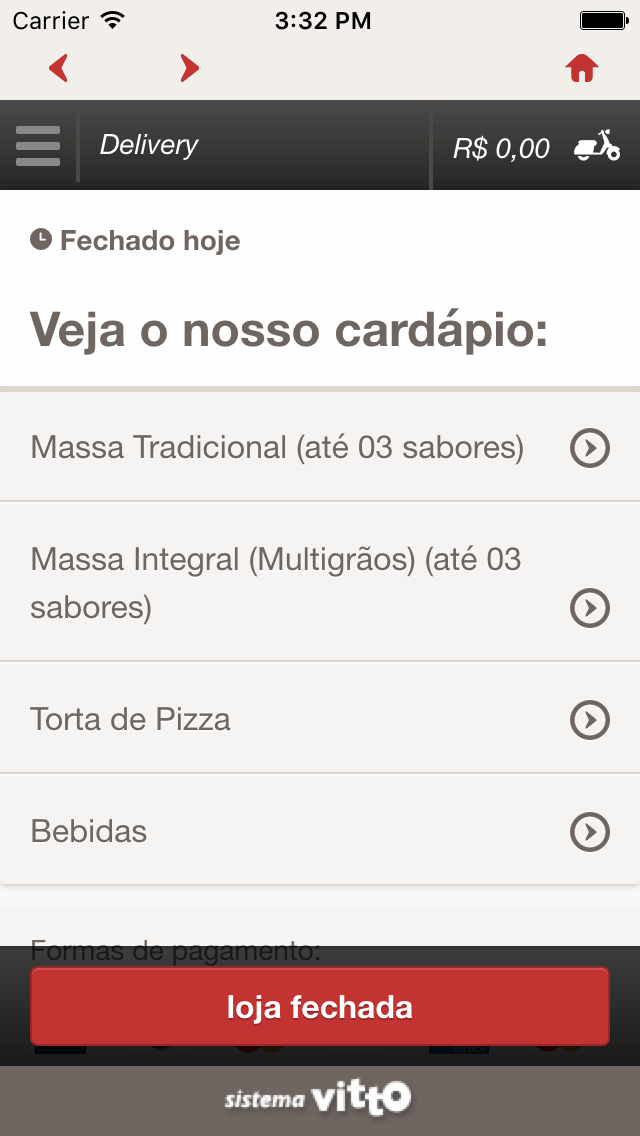Browse the Torta de Pizza category
640x1136 pixels.
[319, 719]
